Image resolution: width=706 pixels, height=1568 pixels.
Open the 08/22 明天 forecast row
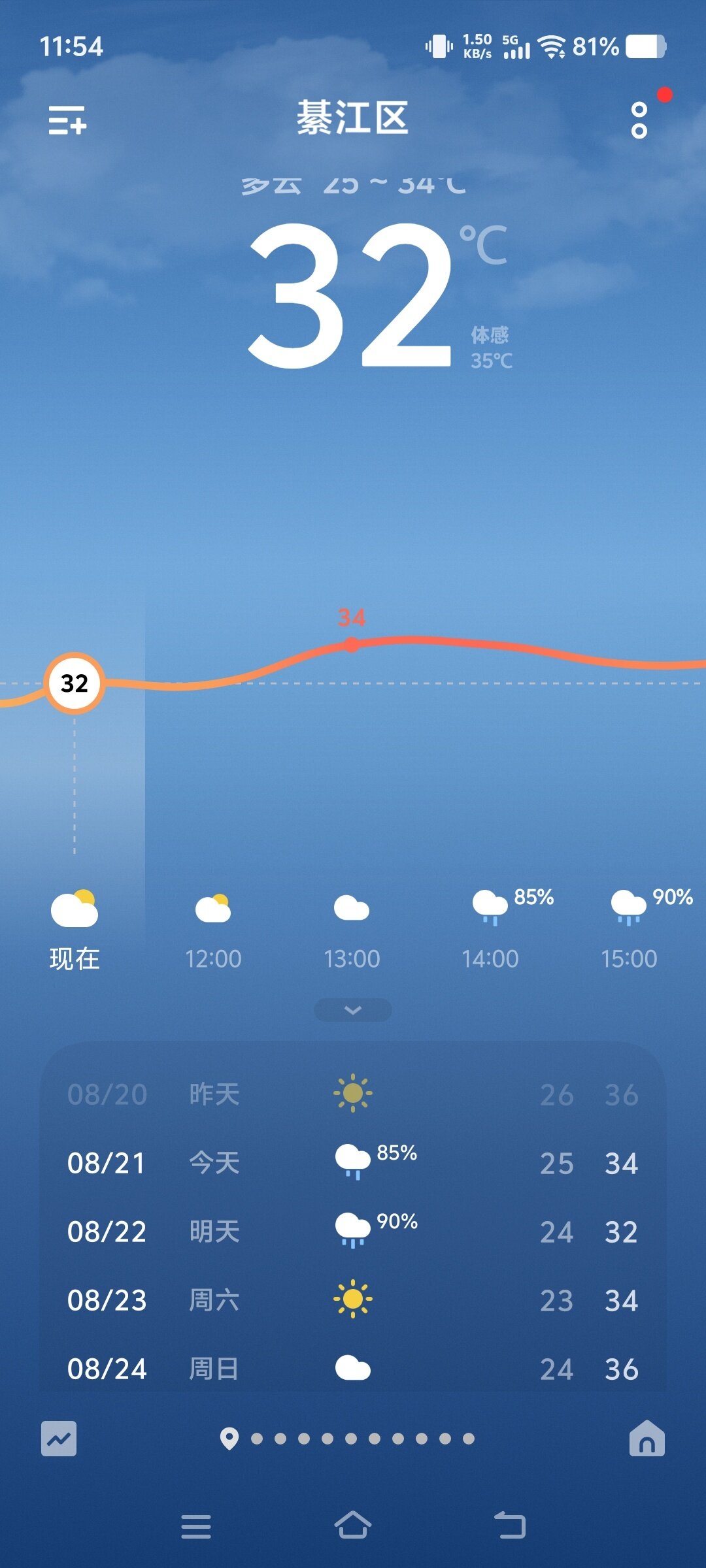tap(353, 1232)
